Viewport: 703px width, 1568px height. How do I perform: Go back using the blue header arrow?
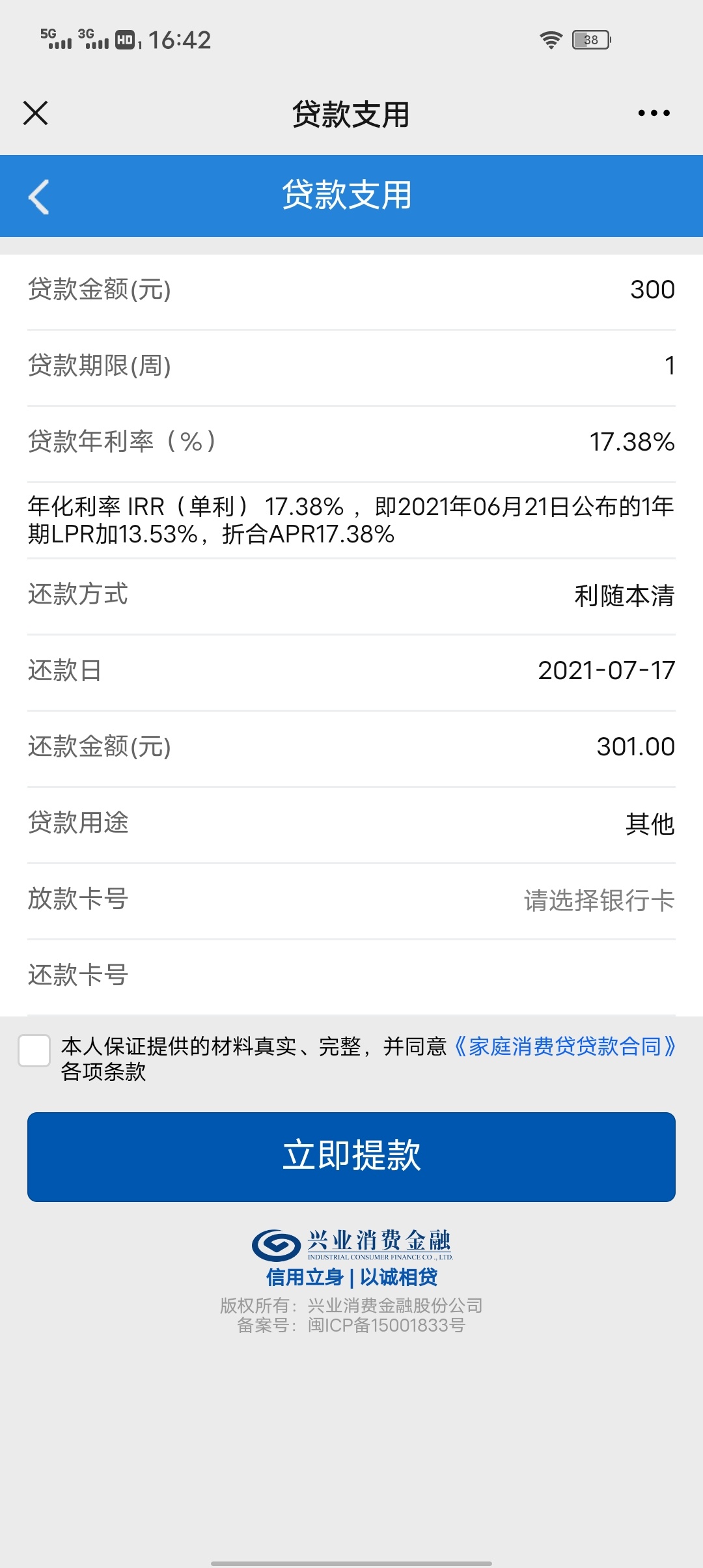tap(39, 196)
